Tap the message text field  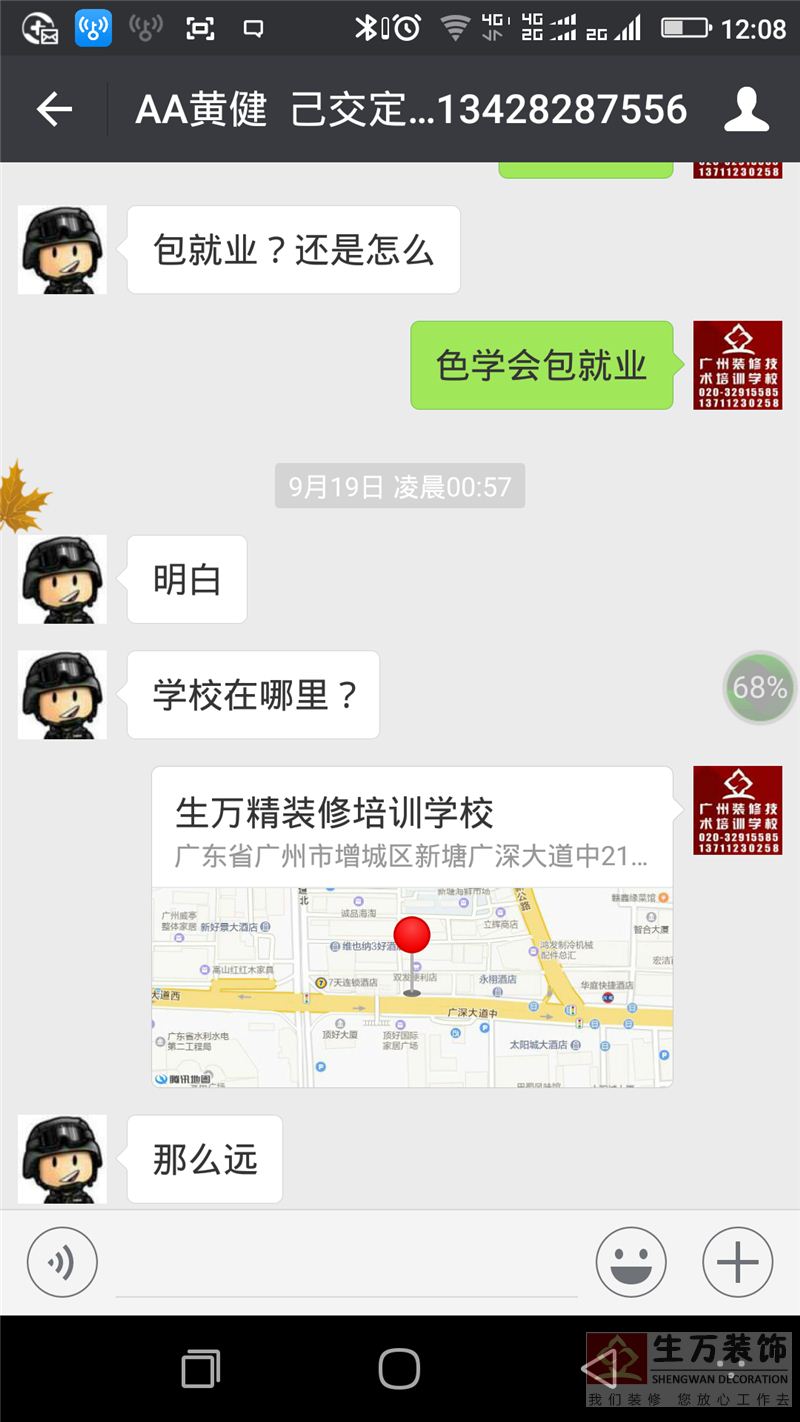tap(346, 1265)
